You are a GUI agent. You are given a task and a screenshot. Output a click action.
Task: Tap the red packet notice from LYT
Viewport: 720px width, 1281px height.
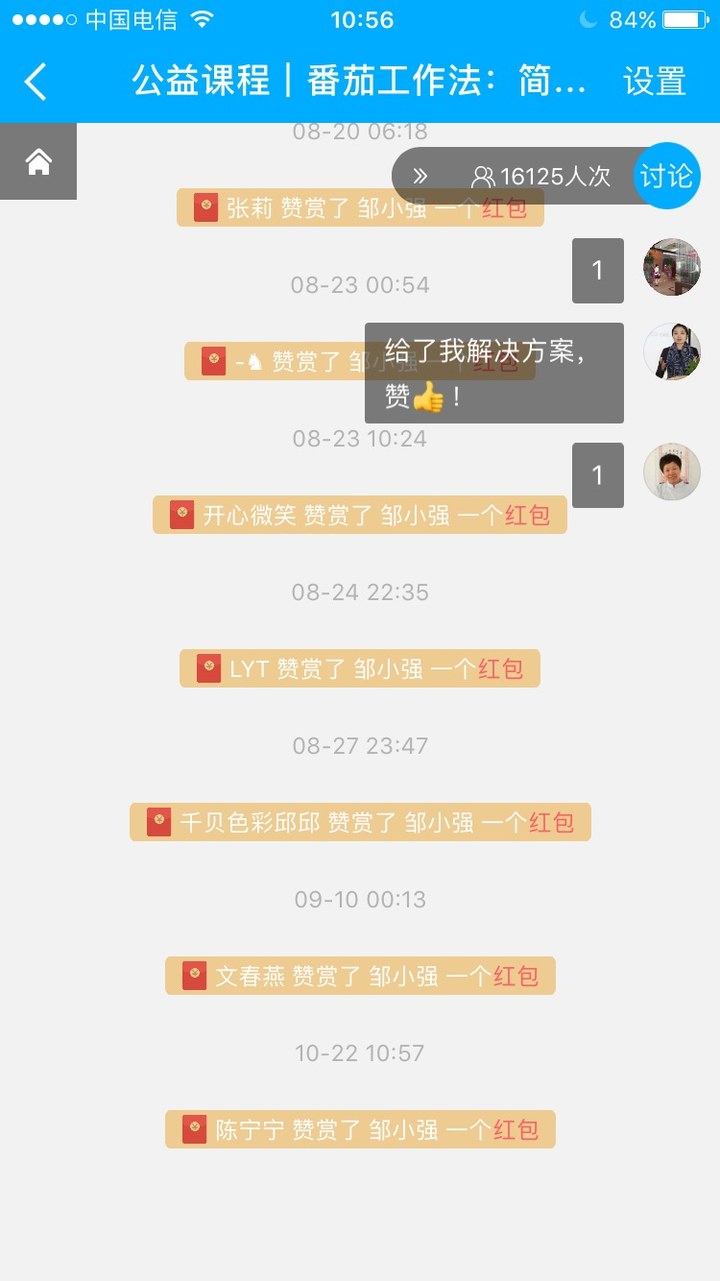coord(360,669)
